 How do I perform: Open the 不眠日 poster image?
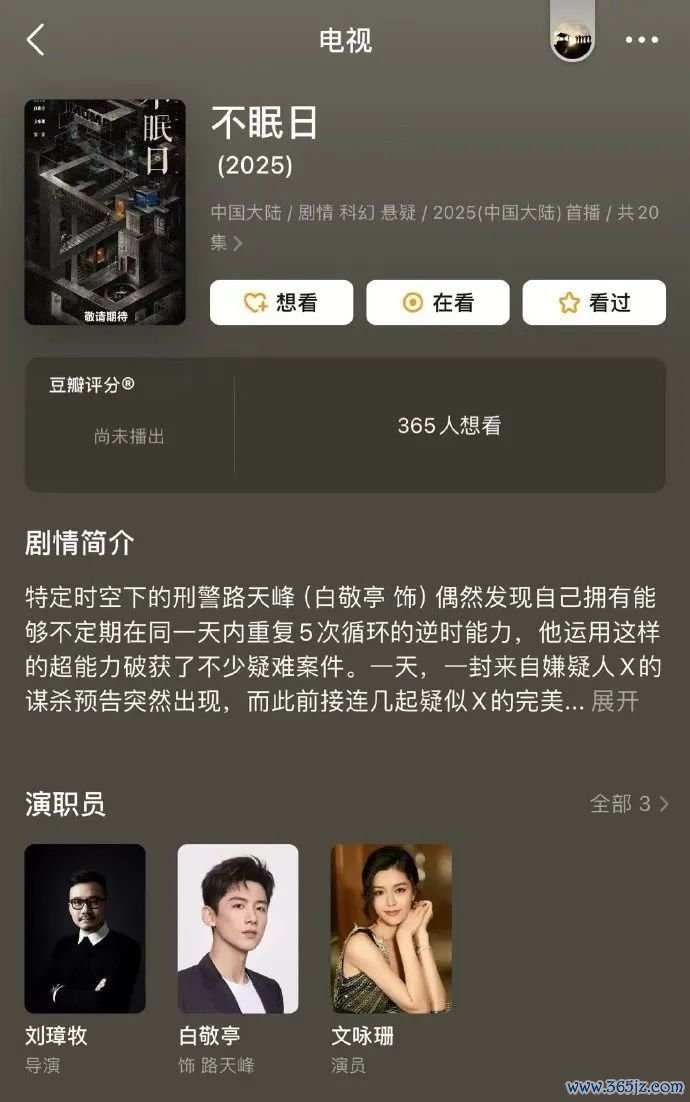click(105, 212)
